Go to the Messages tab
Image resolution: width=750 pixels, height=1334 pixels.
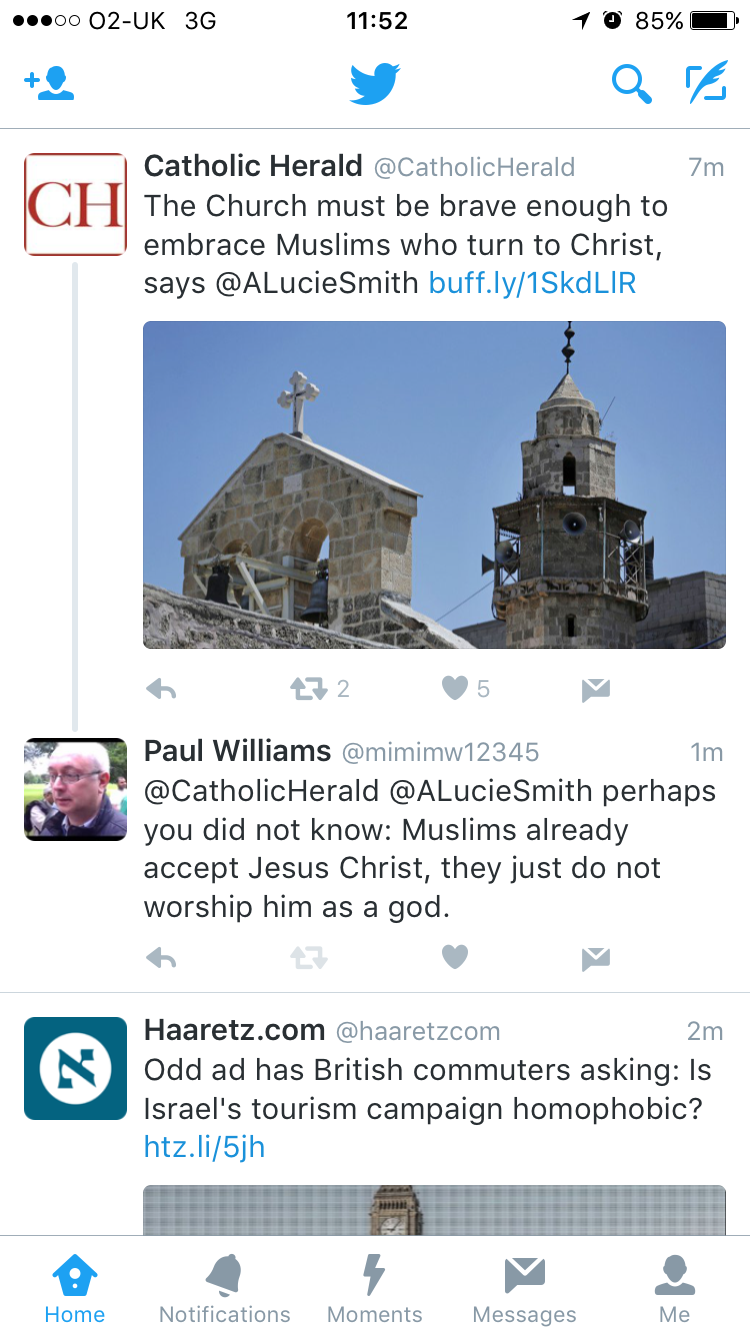[x=525, y=1288]
